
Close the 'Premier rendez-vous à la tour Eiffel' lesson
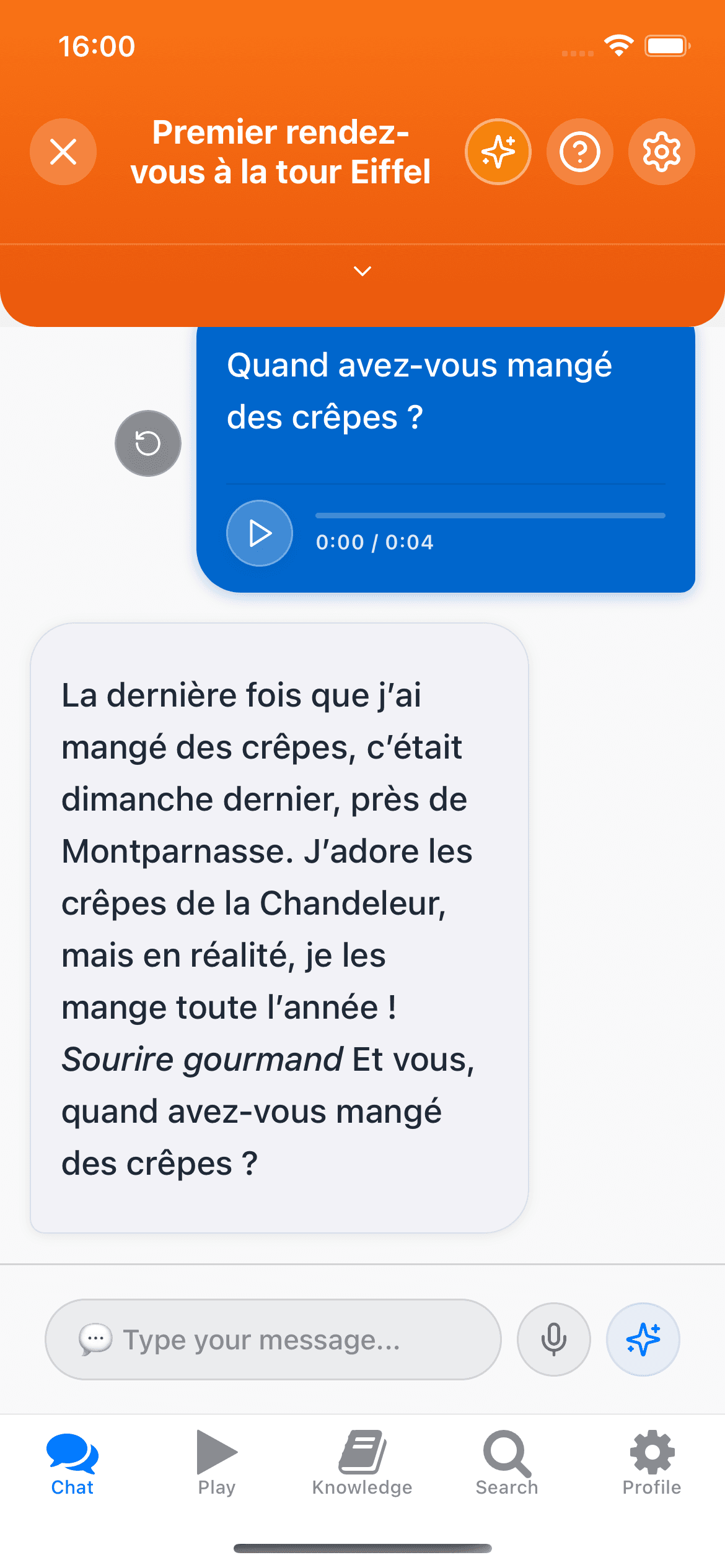[x=63, y=152]
